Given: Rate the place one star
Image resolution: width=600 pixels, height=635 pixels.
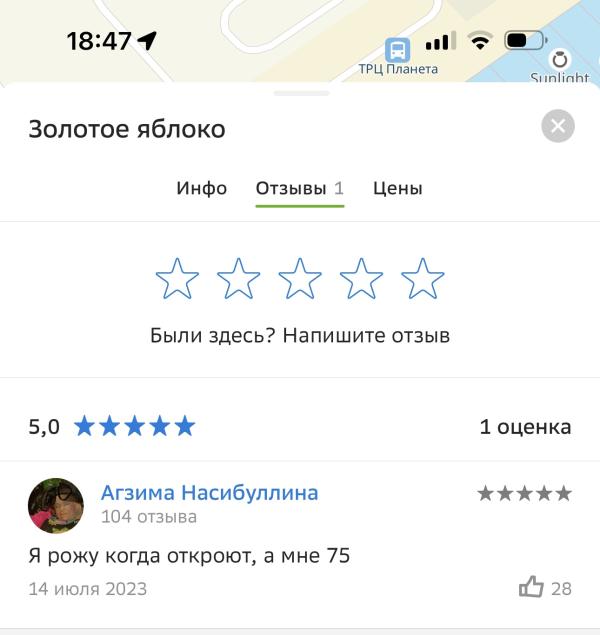Looking at the screenshot, I should [177, 279].
